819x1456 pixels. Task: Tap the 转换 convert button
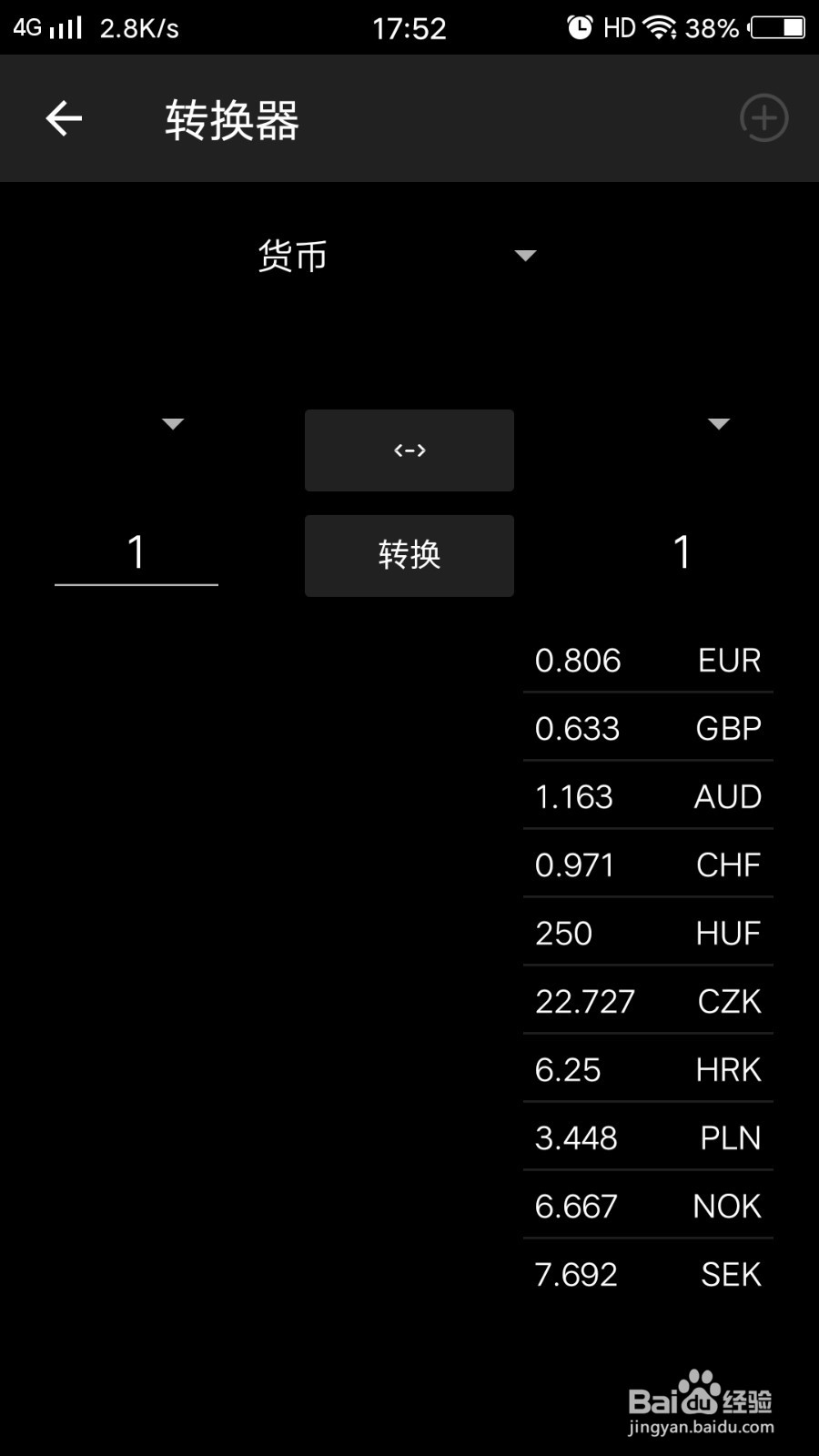(409, 556)
